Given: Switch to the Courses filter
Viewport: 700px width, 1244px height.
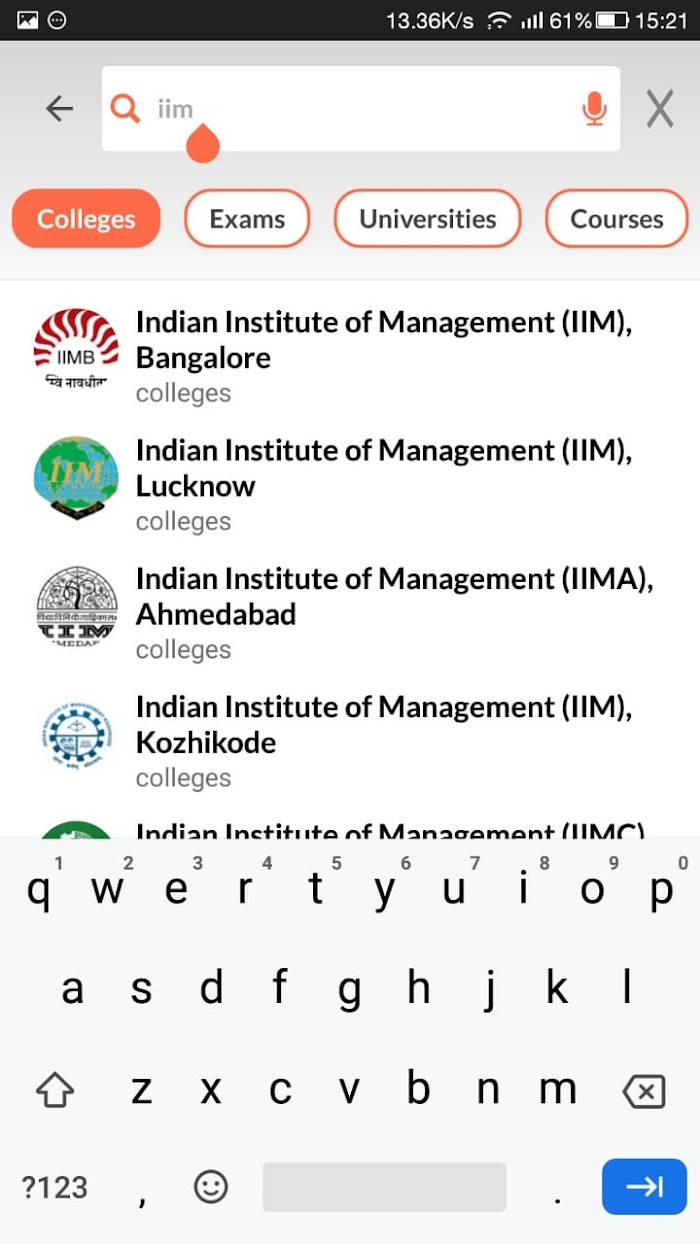Looking at the screenshot, I should 617,218.
